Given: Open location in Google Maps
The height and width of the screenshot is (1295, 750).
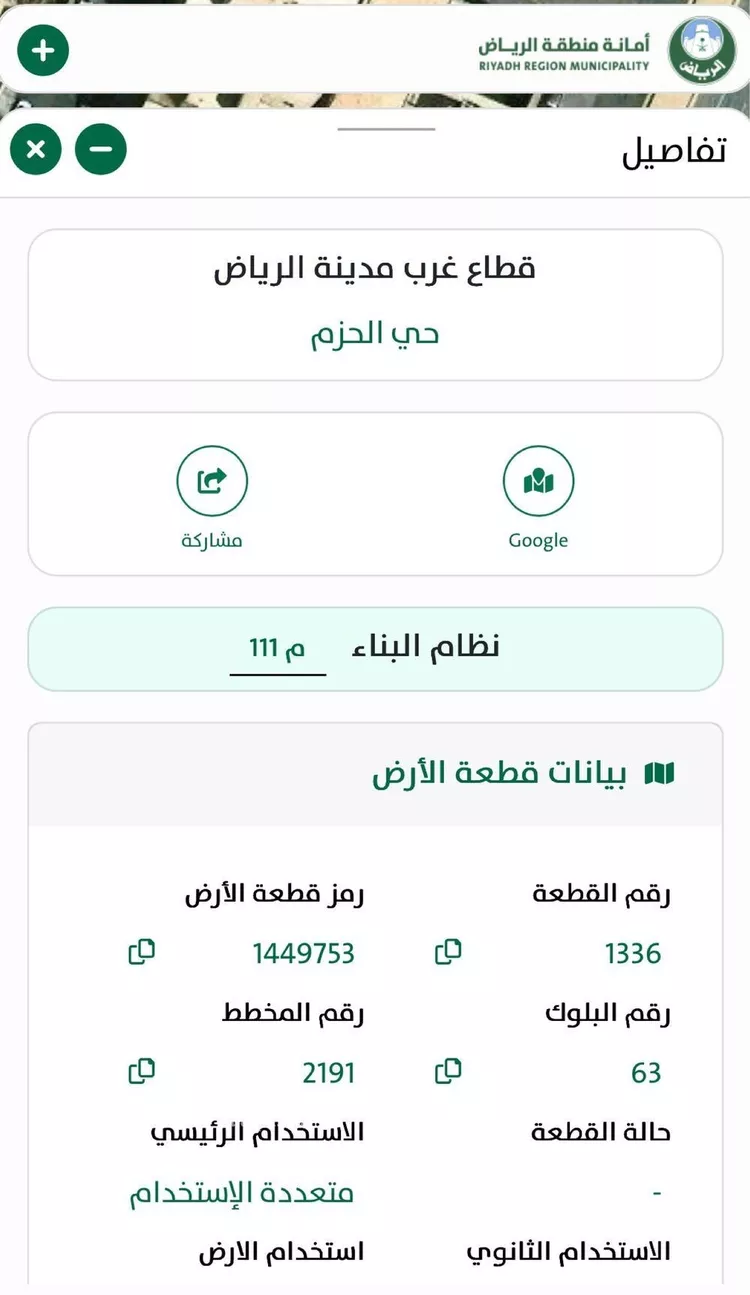Looking at the screenshot, I should tap(538, 482).
